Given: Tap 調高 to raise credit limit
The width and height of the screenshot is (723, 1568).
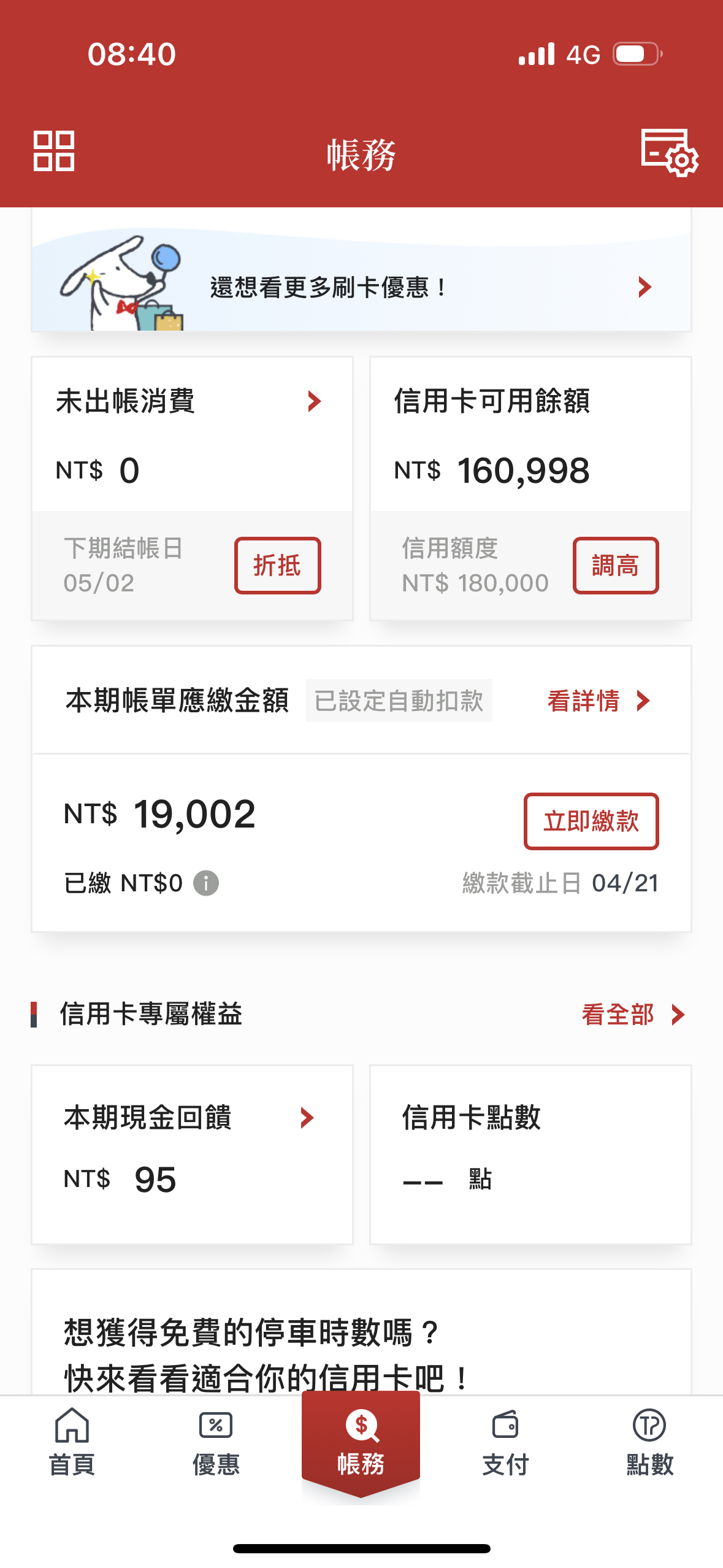Looking at the screenshot, I should [616, 565].
